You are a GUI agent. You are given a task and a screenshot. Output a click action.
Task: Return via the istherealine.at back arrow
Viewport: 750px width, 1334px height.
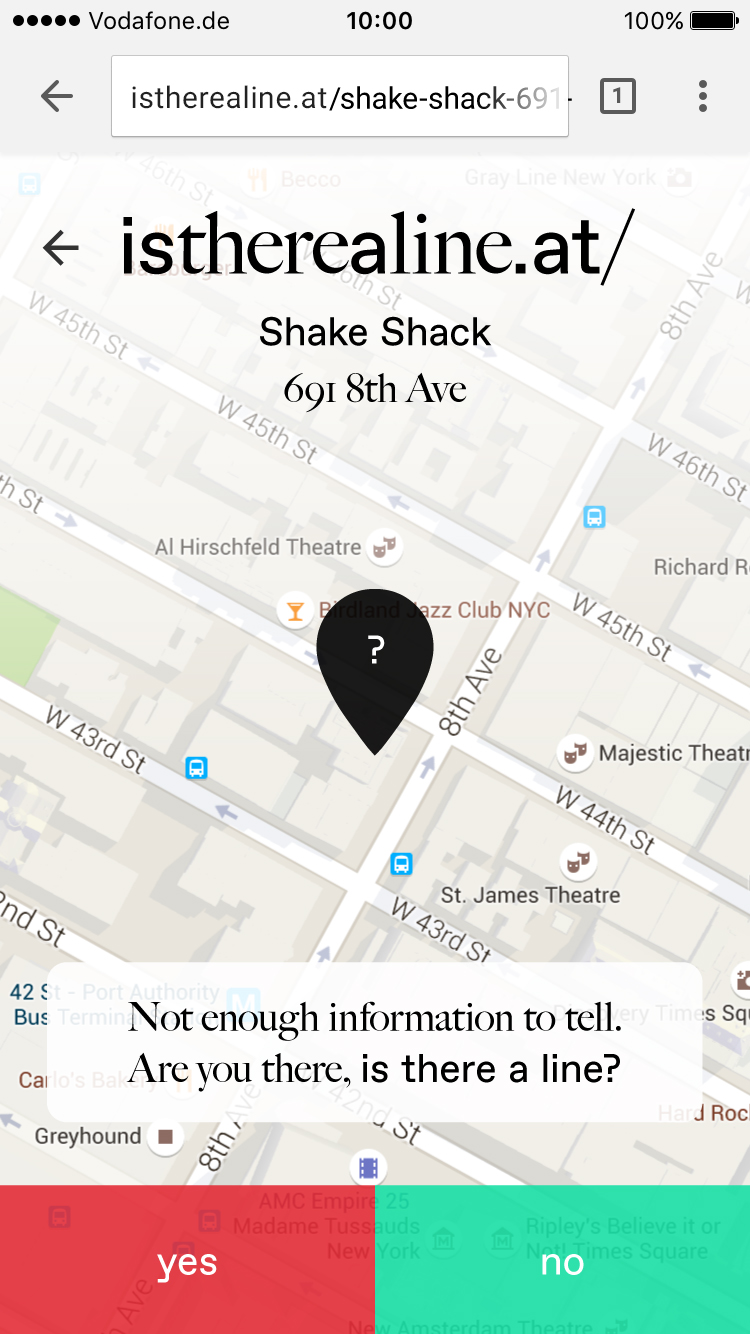click(x=61, y=248)
